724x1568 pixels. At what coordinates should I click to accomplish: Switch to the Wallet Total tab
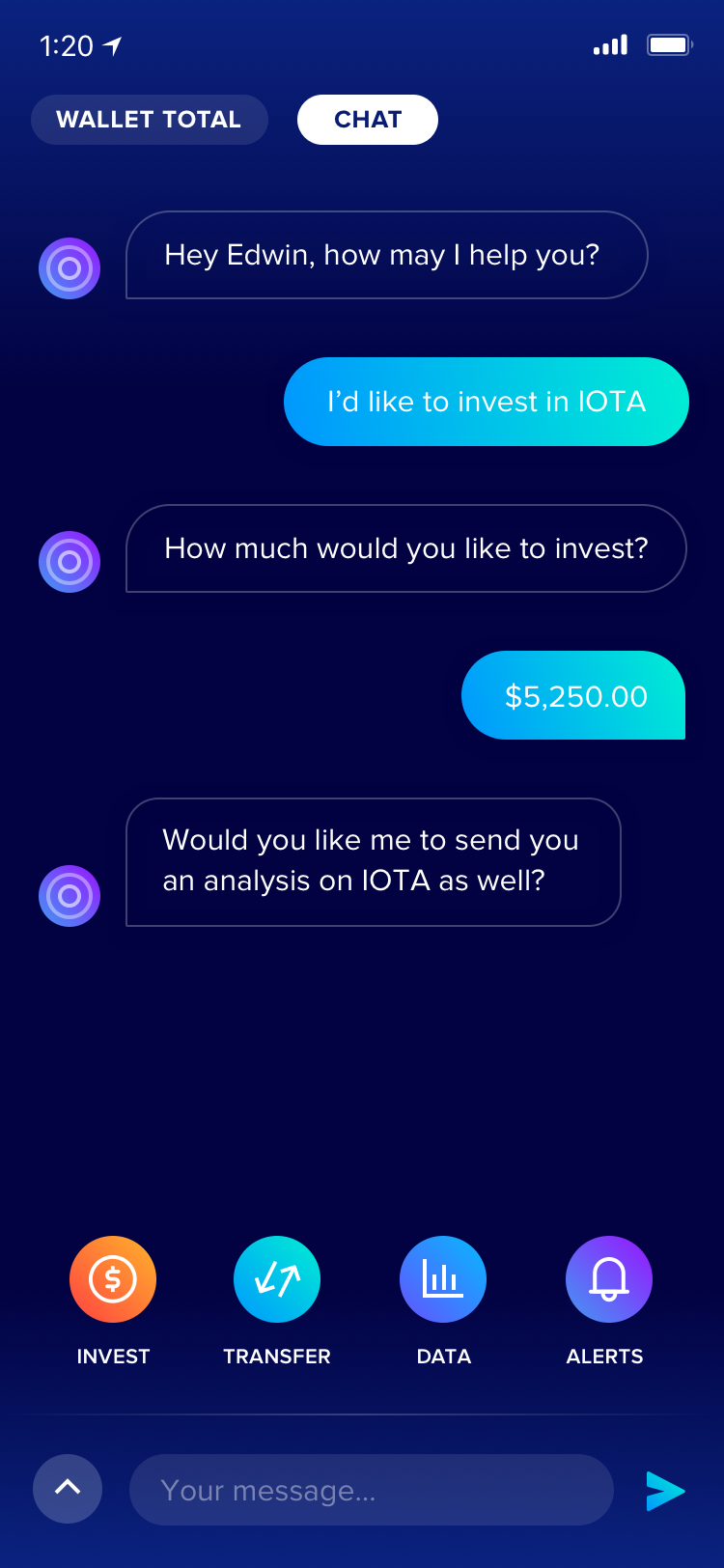click(x=150, y=120)
